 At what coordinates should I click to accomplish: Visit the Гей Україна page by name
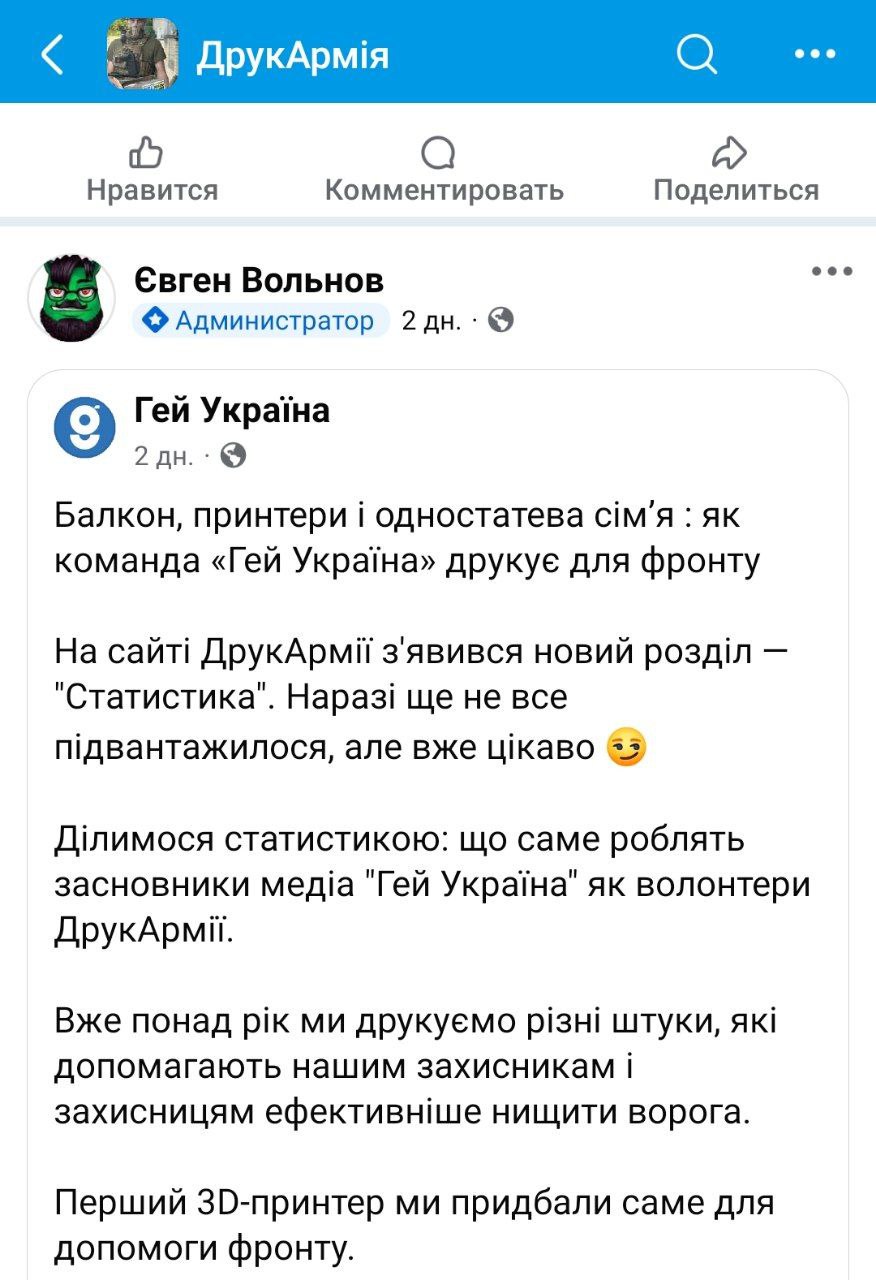[x=232, y=410]
